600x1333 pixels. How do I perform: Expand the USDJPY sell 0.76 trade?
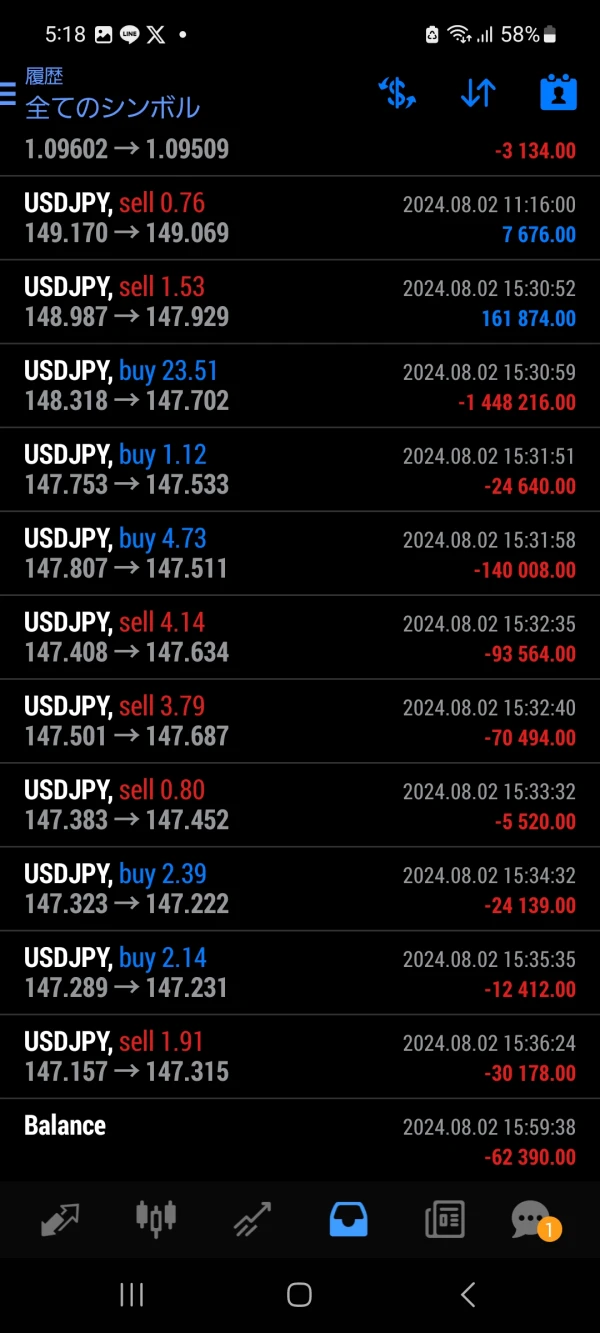click(300, 218)
